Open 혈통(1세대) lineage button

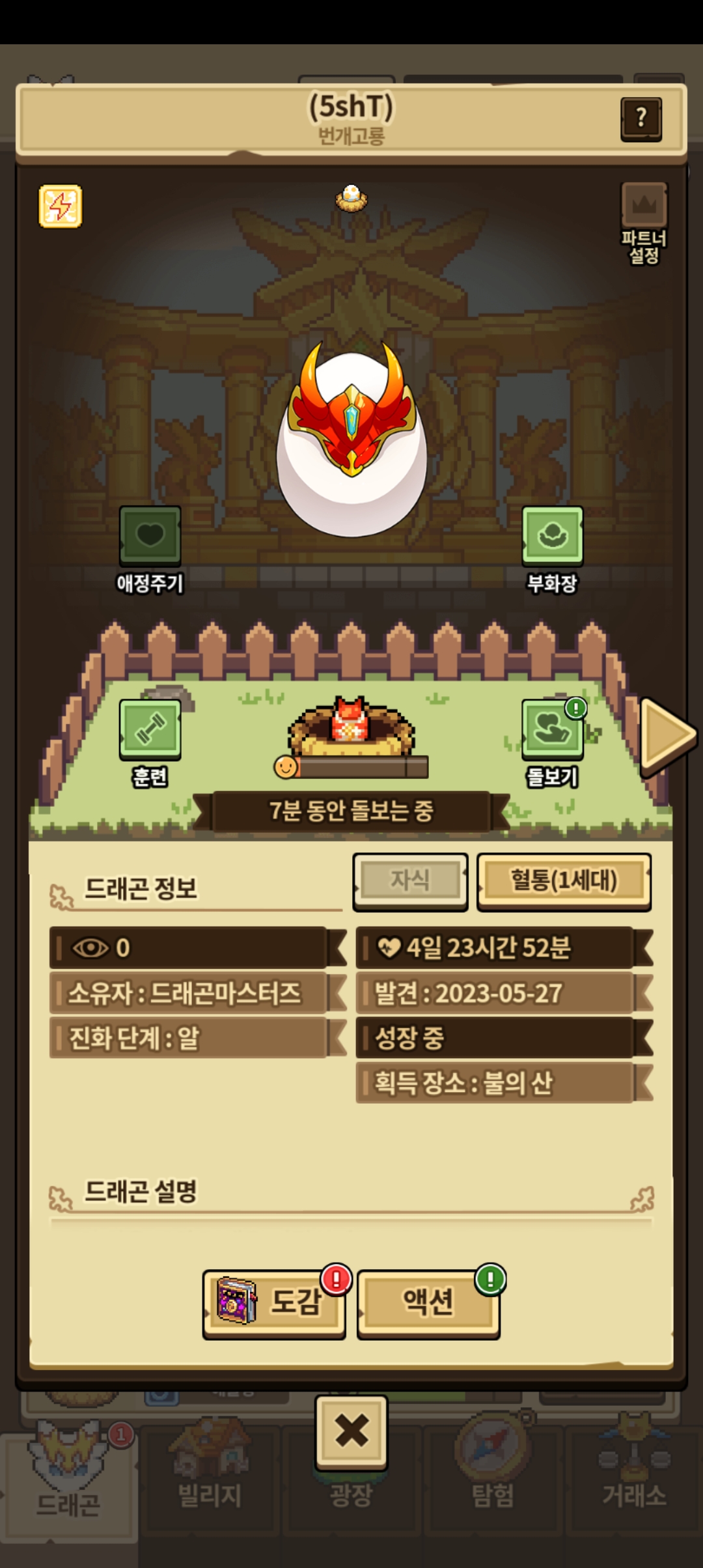tap(564, 881)
